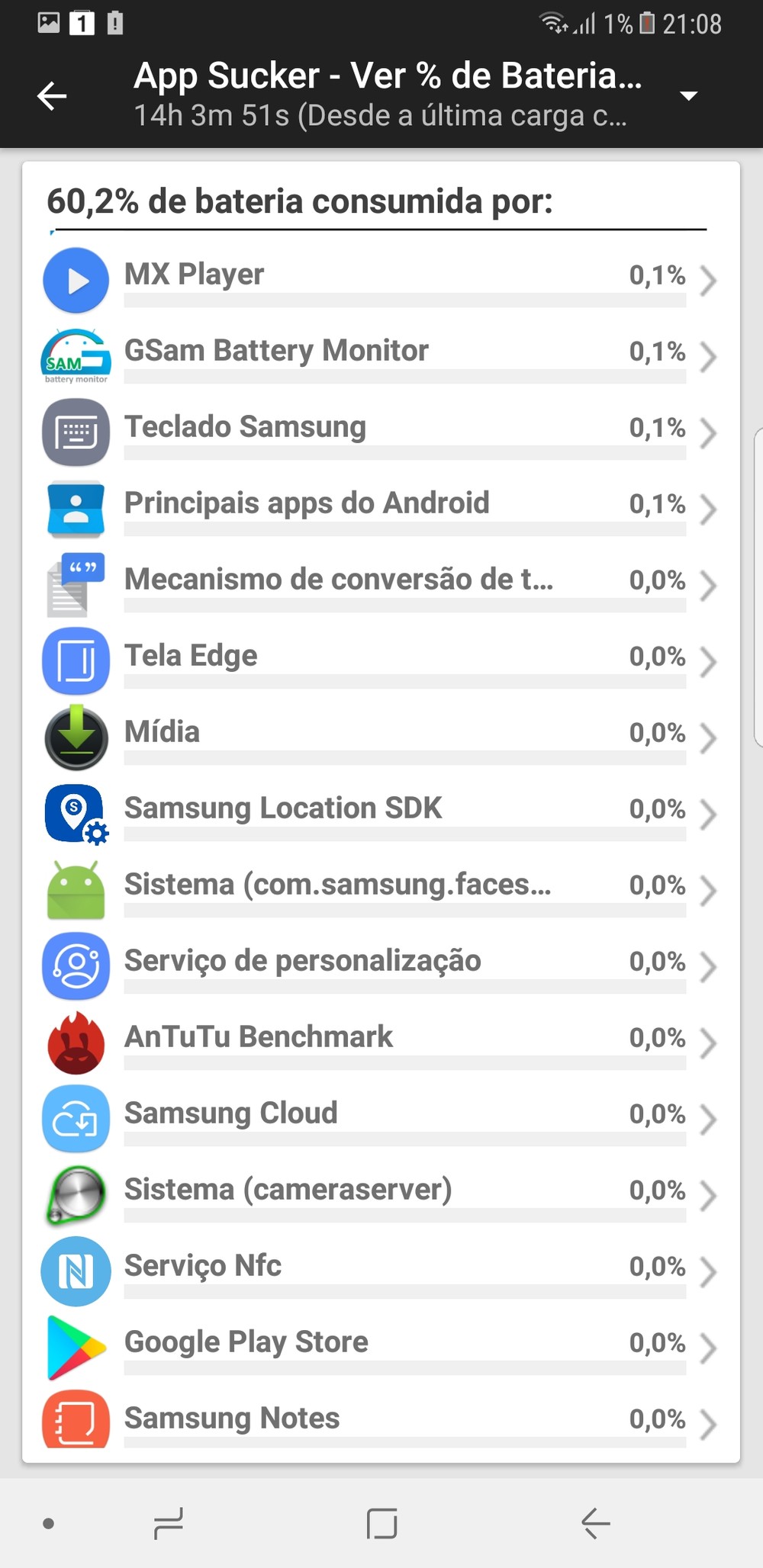Open recent apps from the navigation bar
Viewport: 763px width, 1568px height.
169,1523
